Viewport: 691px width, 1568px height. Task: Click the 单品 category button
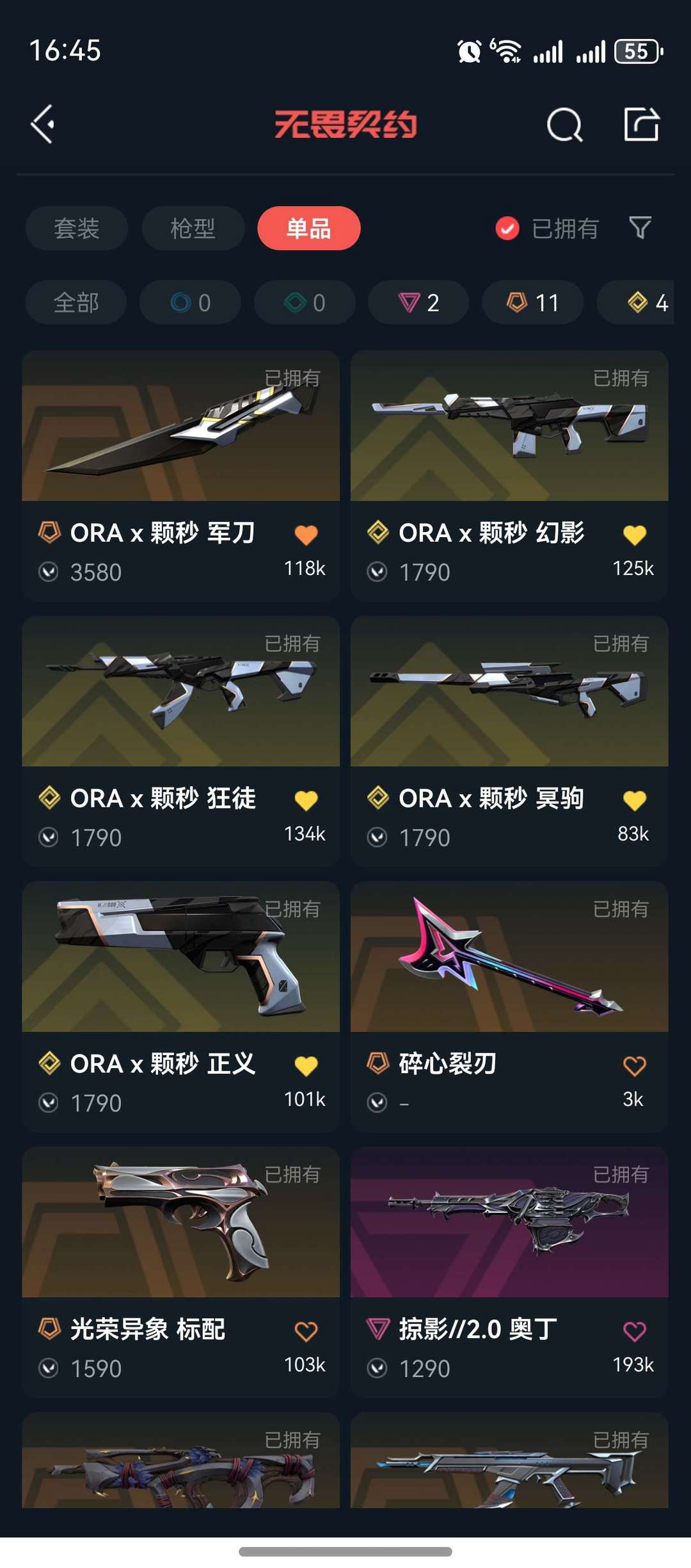(309, 228)
